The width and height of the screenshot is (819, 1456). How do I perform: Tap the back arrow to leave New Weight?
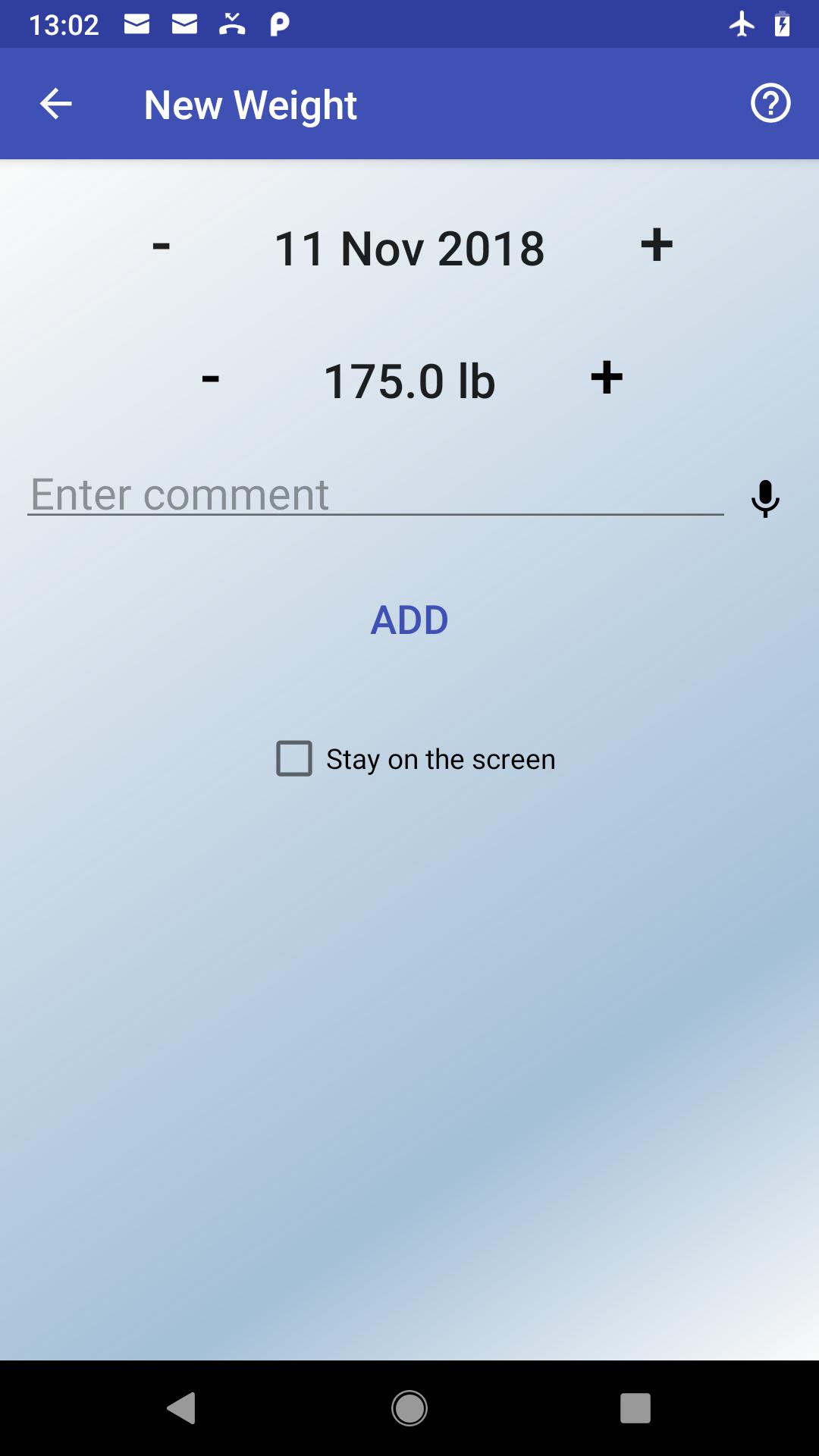click(x=55, y=104)
